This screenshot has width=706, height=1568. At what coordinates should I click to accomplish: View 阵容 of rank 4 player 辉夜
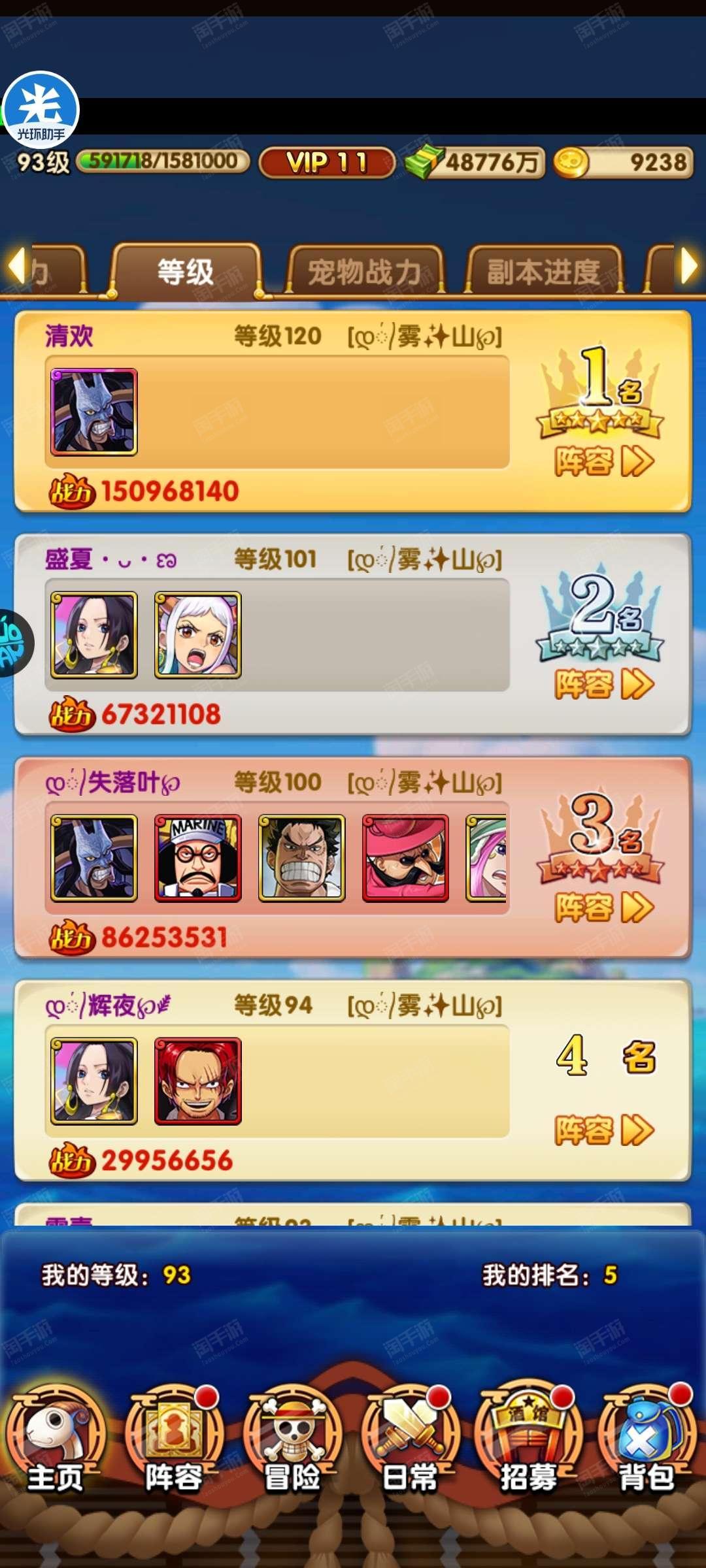604,1130
